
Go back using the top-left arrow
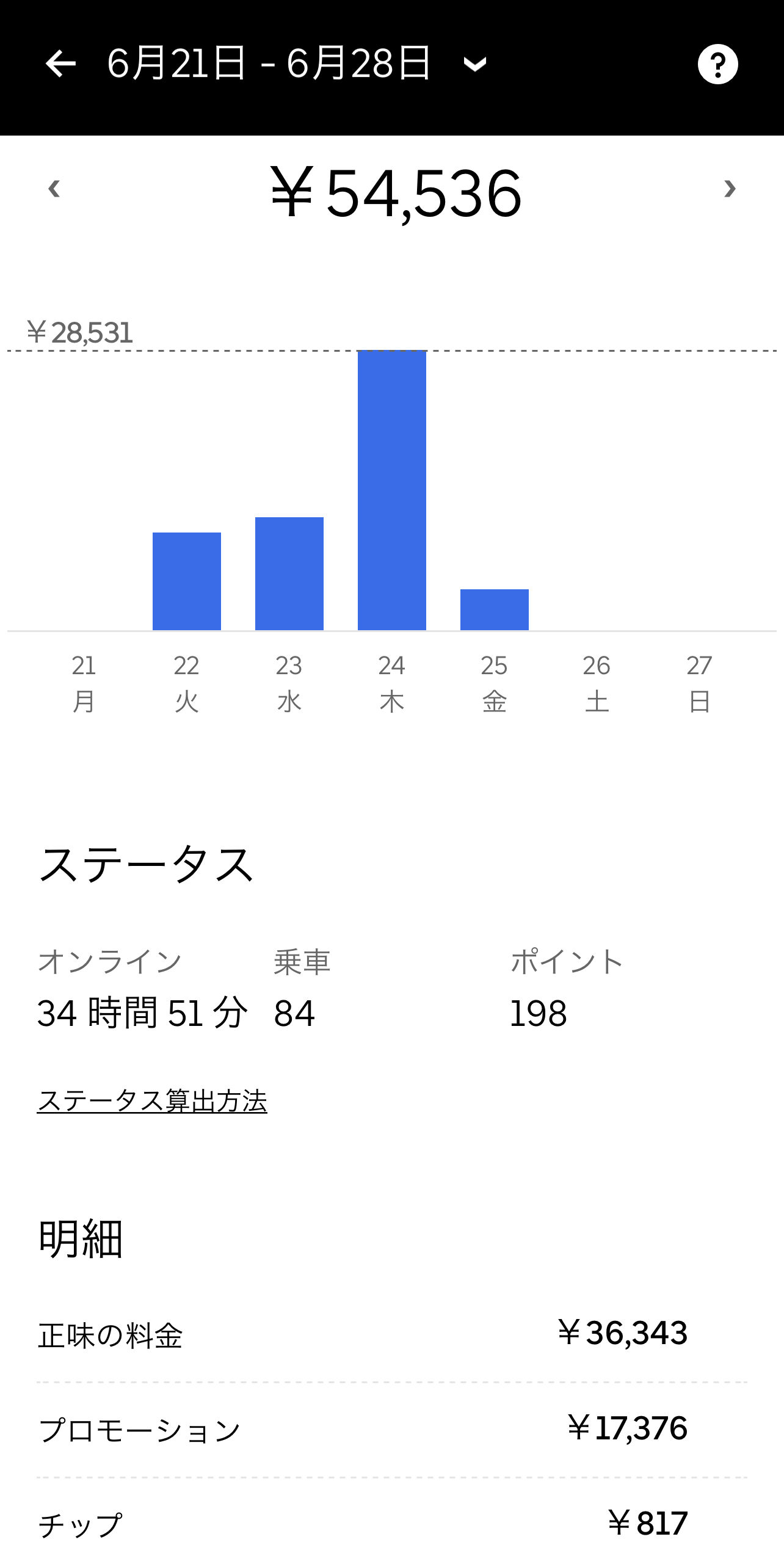(x=60, y=64)
